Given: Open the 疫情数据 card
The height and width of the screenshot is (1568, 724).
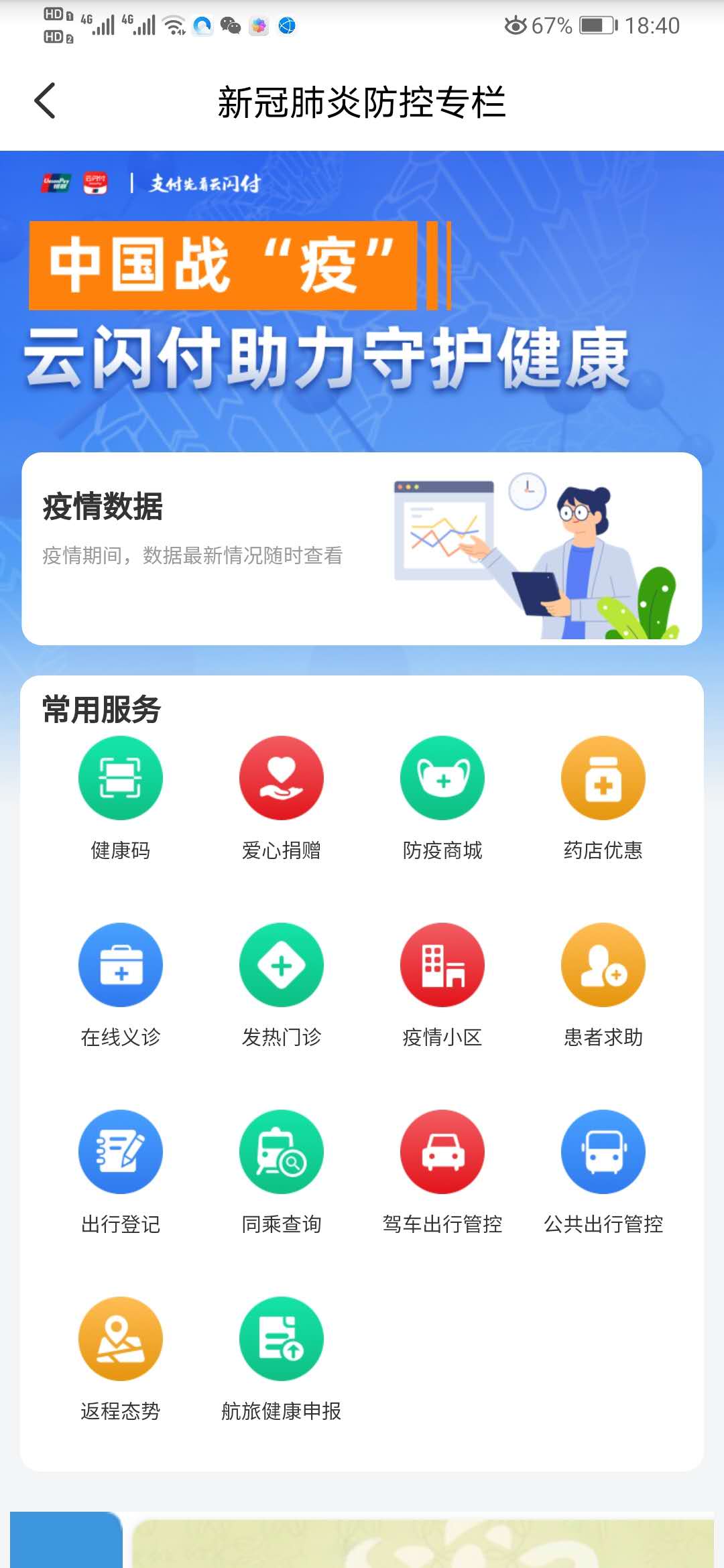Looking at the screenshot, I should (361, 548).
